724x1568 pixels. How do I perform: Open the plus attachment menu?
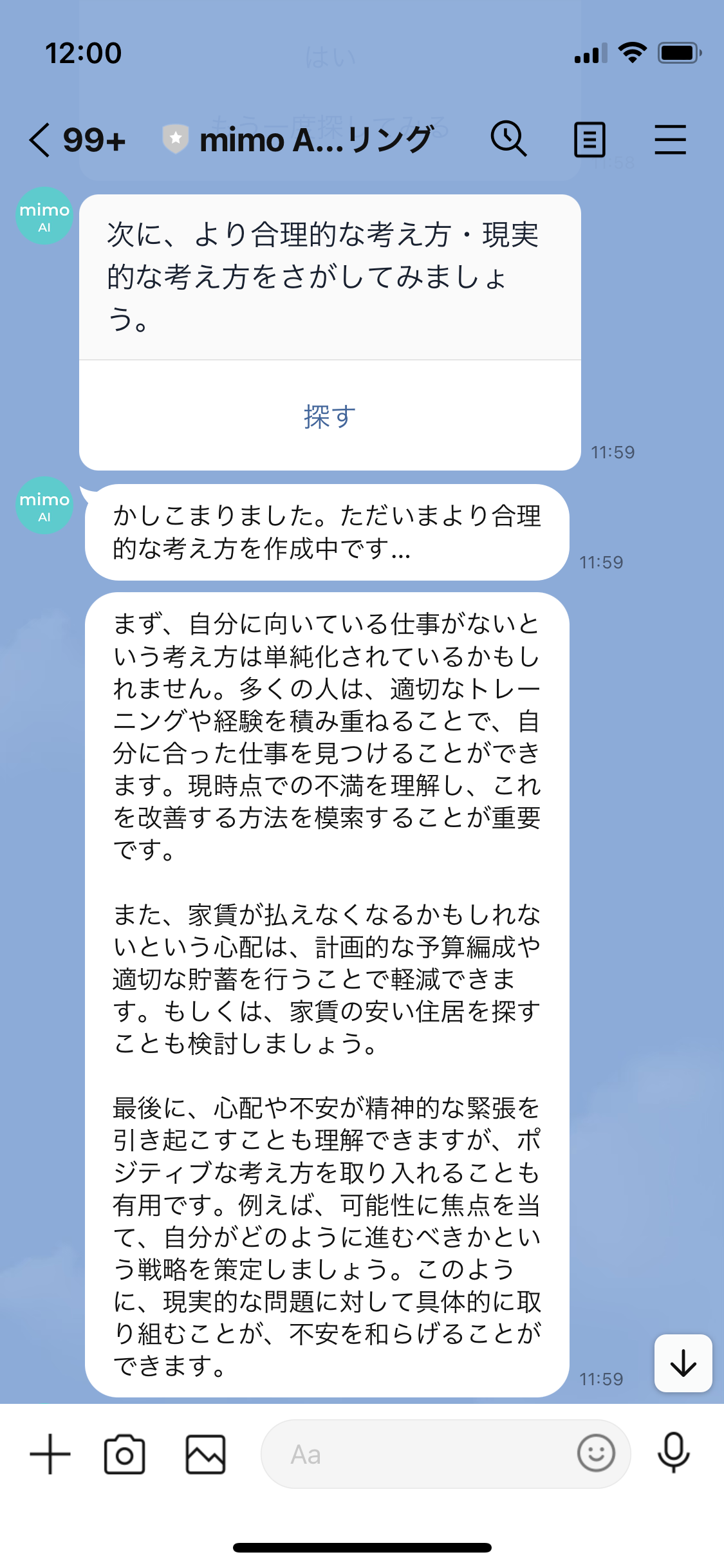click(x=50, y=1454)
